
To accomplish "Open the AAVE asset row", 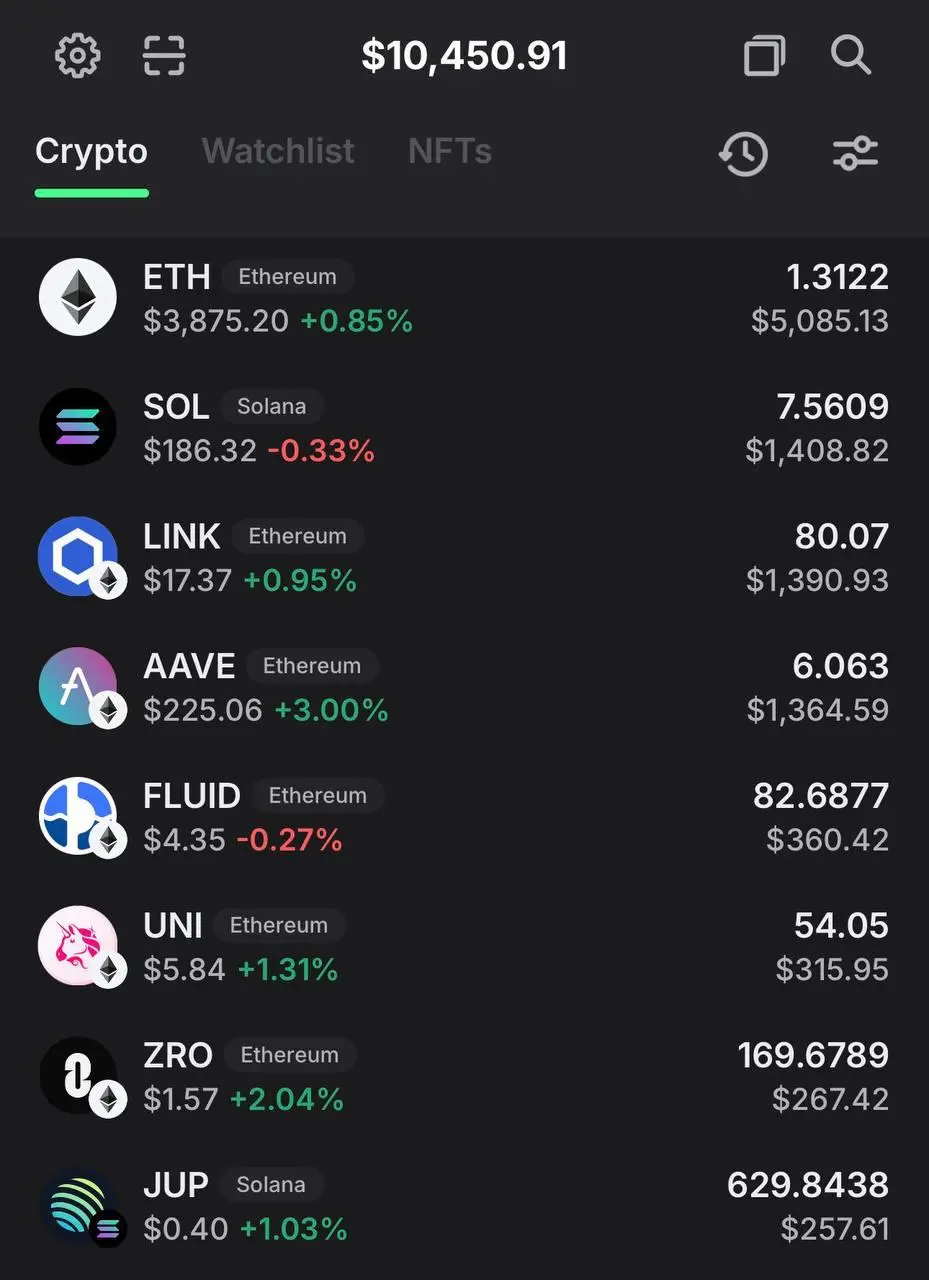I will point(464,687).
